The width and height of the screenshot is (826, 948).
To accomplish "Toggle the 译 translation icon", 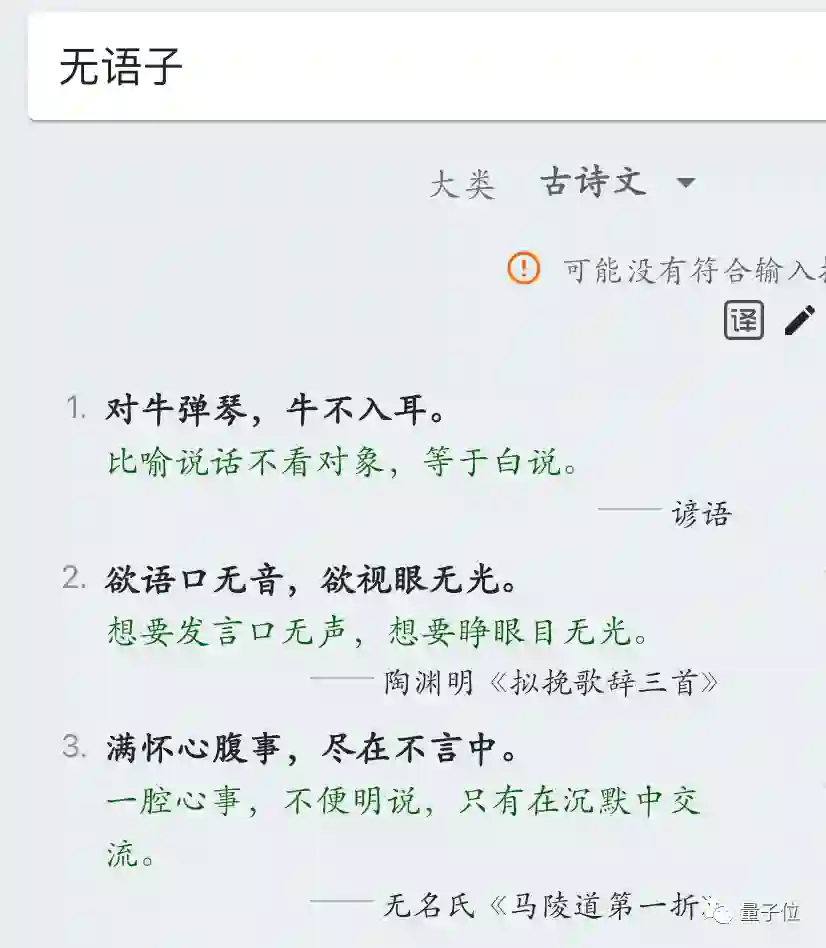I will (743, 320).
